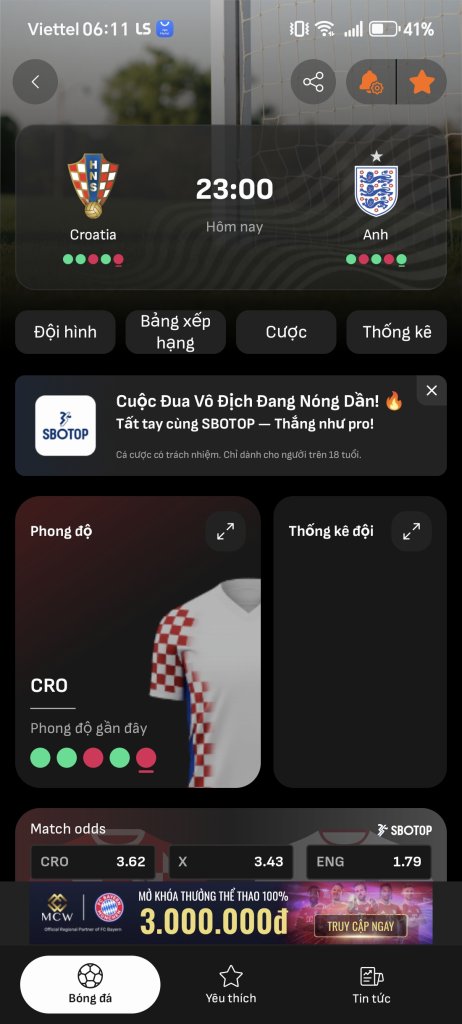The width and height of the screenshot is (462, 1024).
Task: Dismiss the SBOTOP ad banner
Action: coord(431,391)
